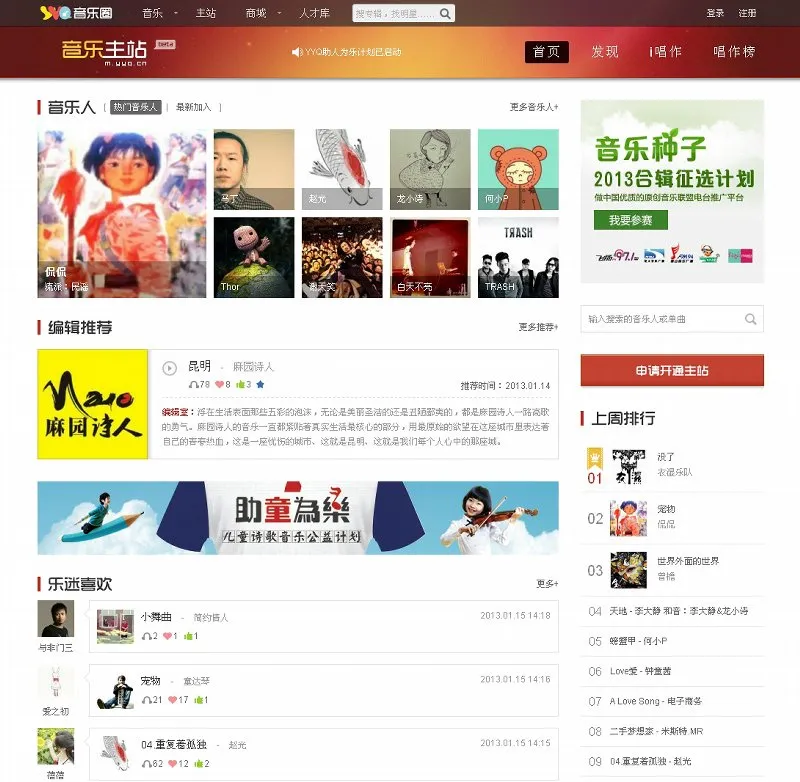Tap the musician or song search field
This screenshot has height=782, width=800.
pos(662,319)
